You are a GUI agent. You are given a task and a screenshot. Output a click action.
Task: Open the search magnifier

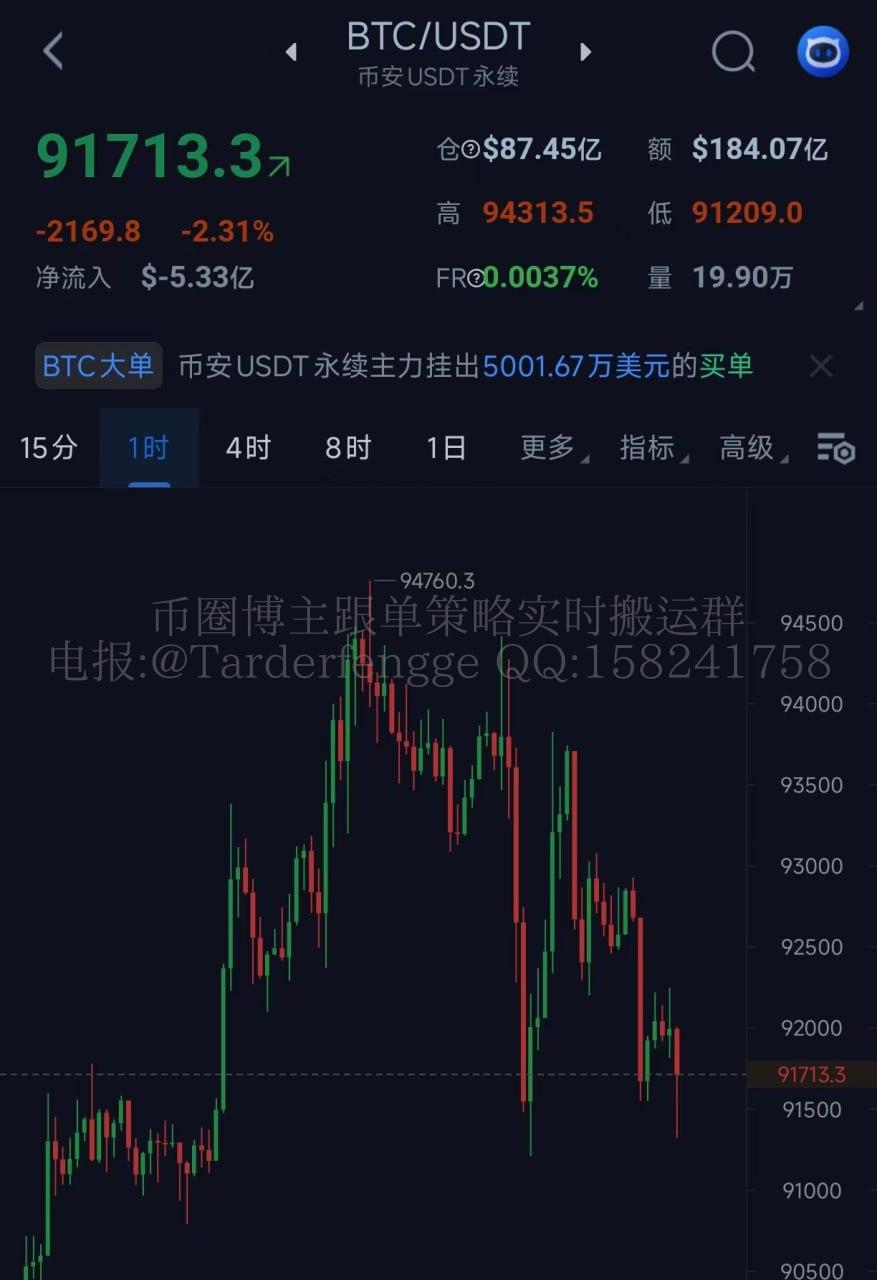[733, 51]
